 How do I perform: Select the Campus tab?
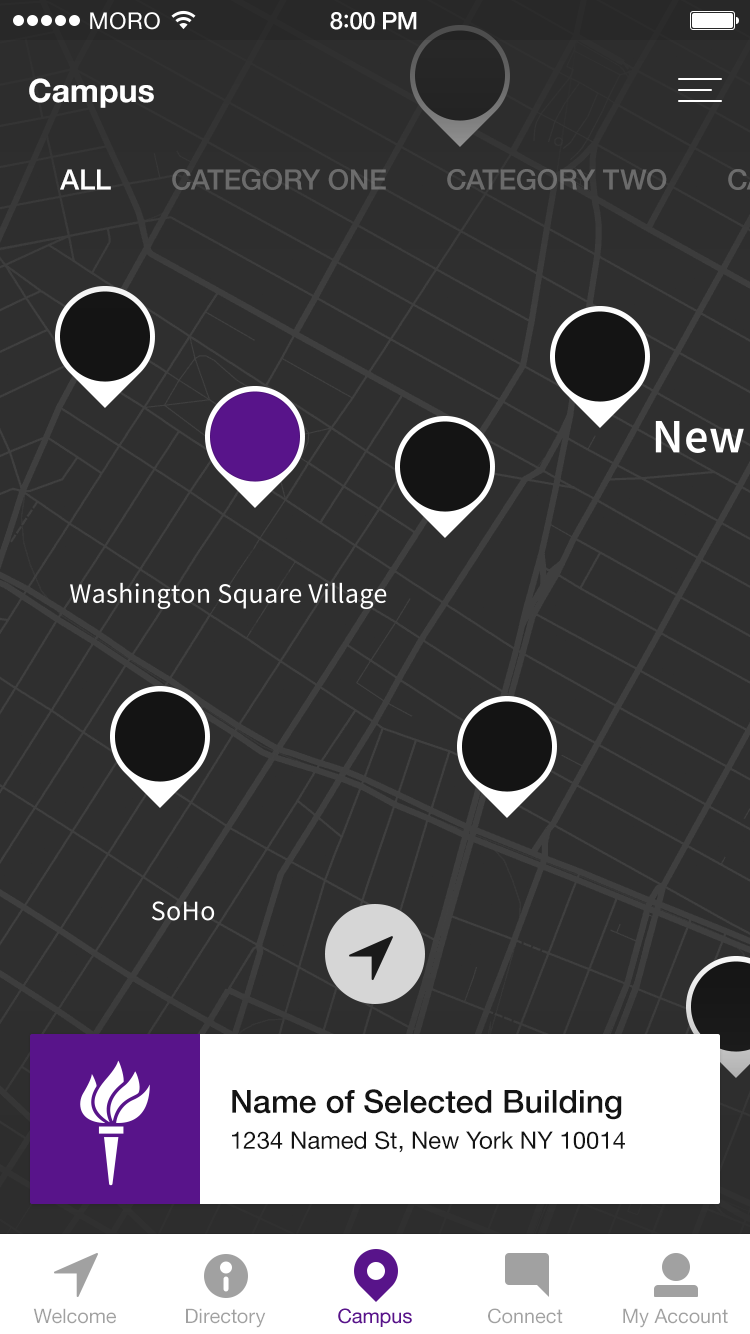pos(375,1288)
